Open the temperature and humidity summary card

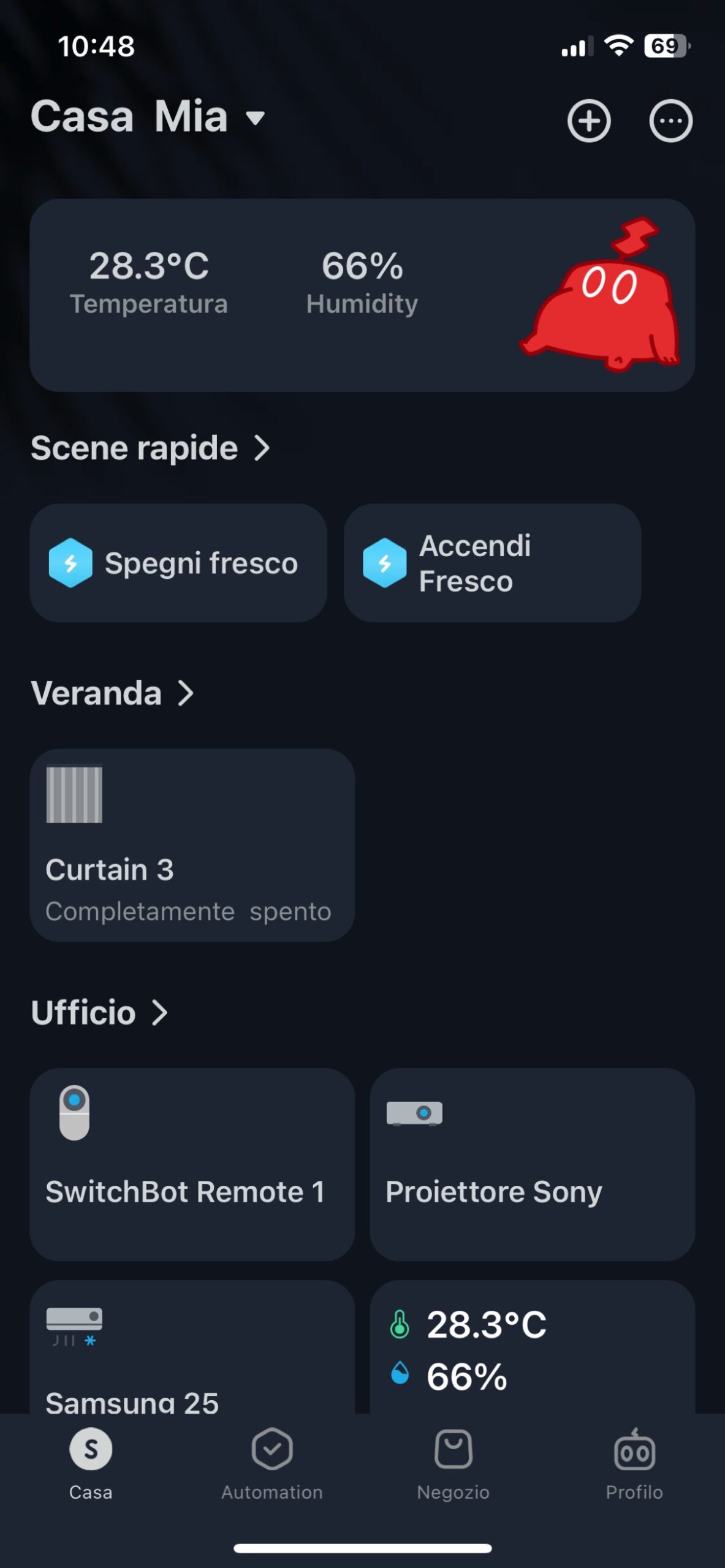point(362,295)
